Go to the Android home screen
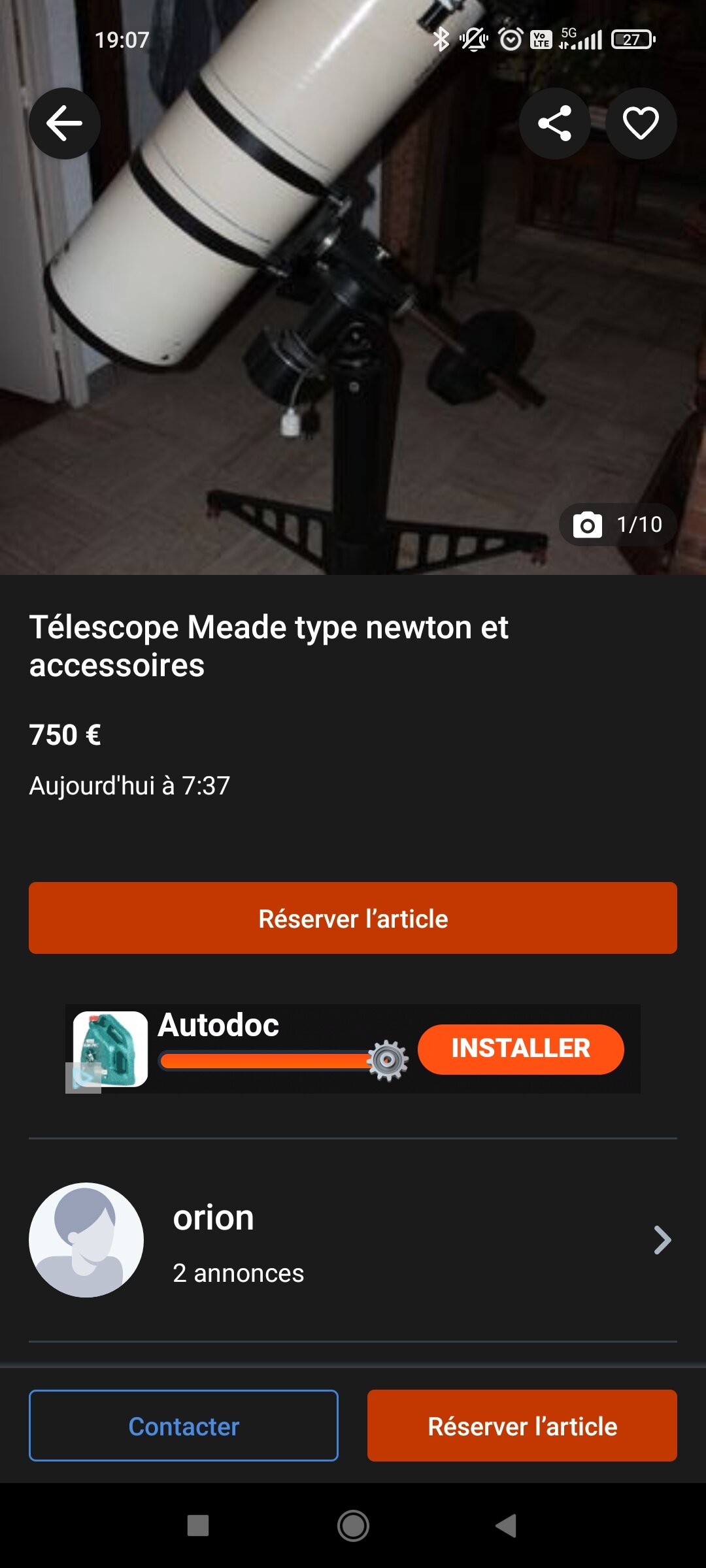 pyautogui.click(x=353, y=1526)
